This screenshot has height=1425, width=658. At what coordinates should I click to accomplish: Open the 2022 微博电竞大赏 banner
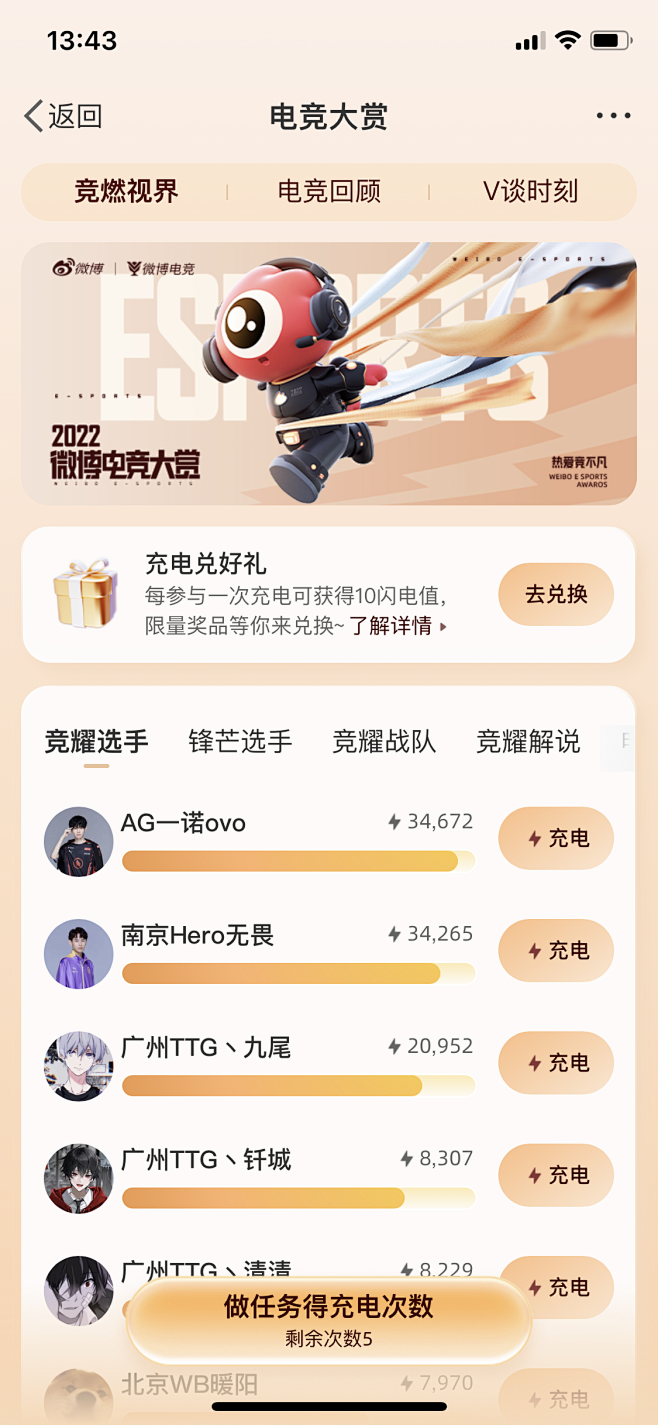point(329,373)
